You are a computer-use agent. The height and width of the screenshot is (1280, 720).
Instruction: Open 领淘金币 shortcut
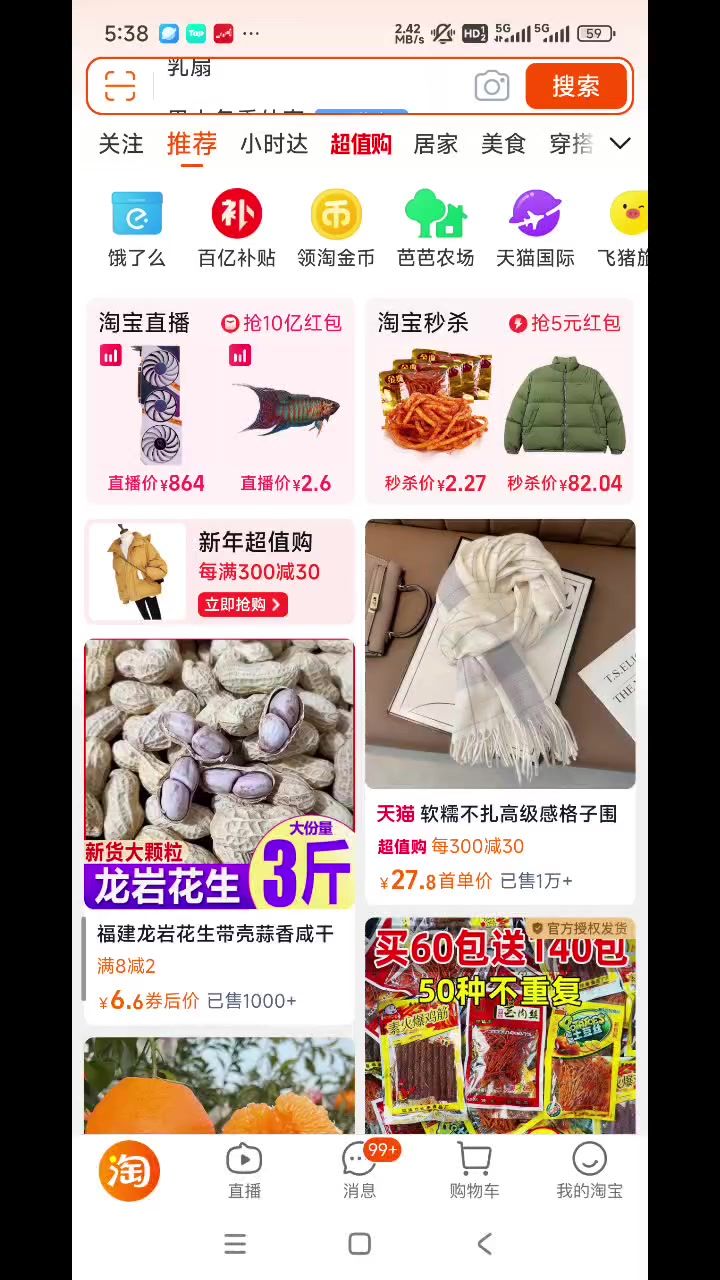coord(336,229)
